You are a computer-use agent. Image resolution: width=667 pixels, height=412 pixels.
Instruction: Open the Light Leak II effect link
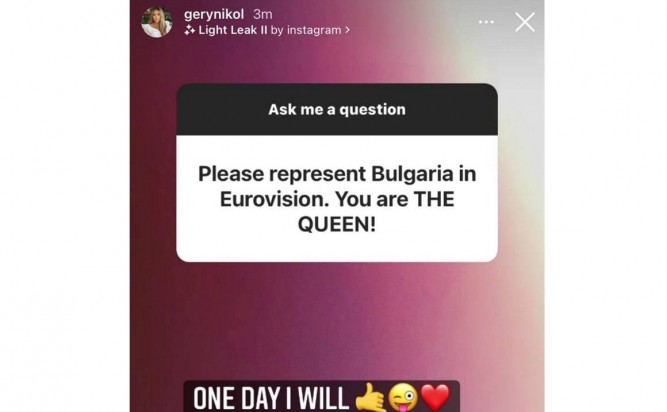pyautogui.click(x=266, y=31)
